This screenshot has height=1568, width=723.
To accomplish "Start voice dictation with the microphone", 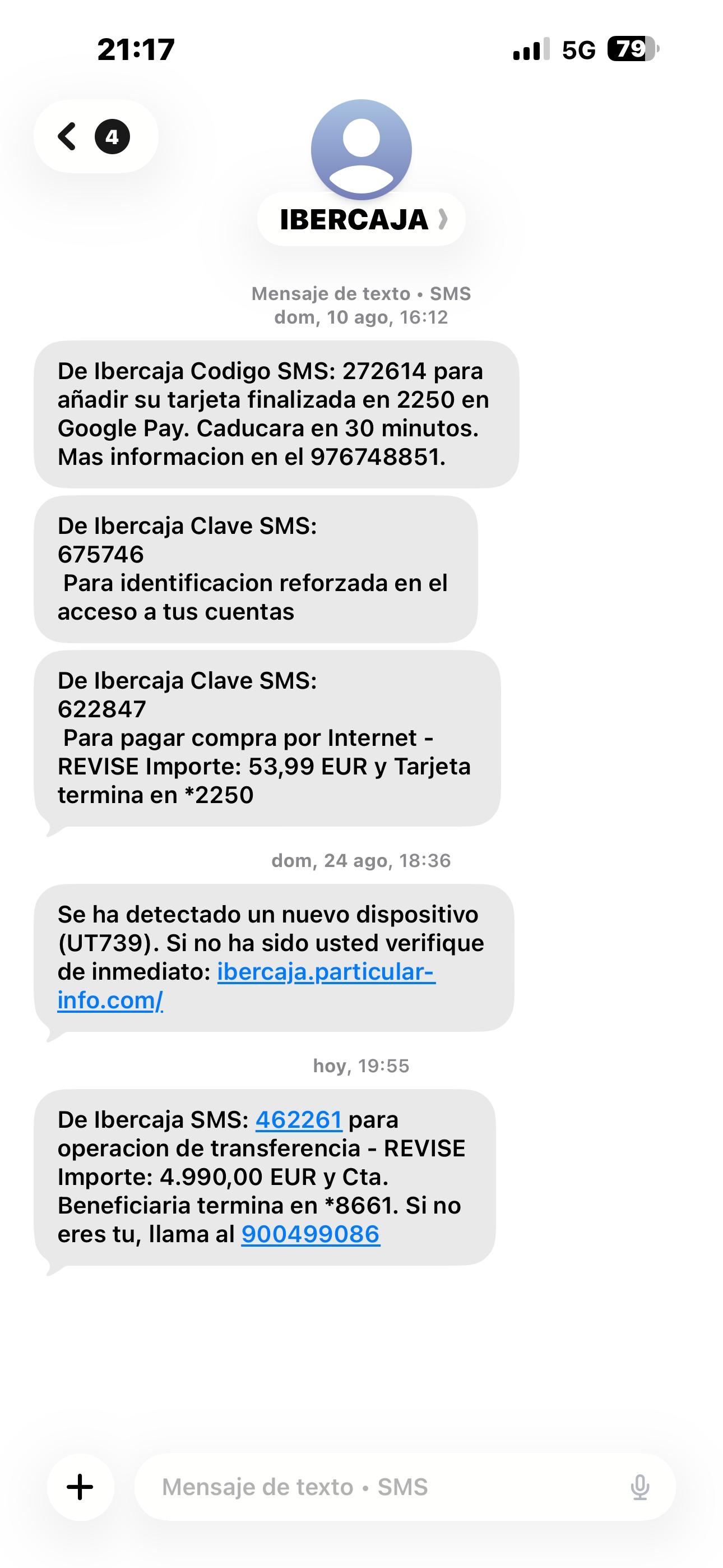I will click(x=639, y=1487).
